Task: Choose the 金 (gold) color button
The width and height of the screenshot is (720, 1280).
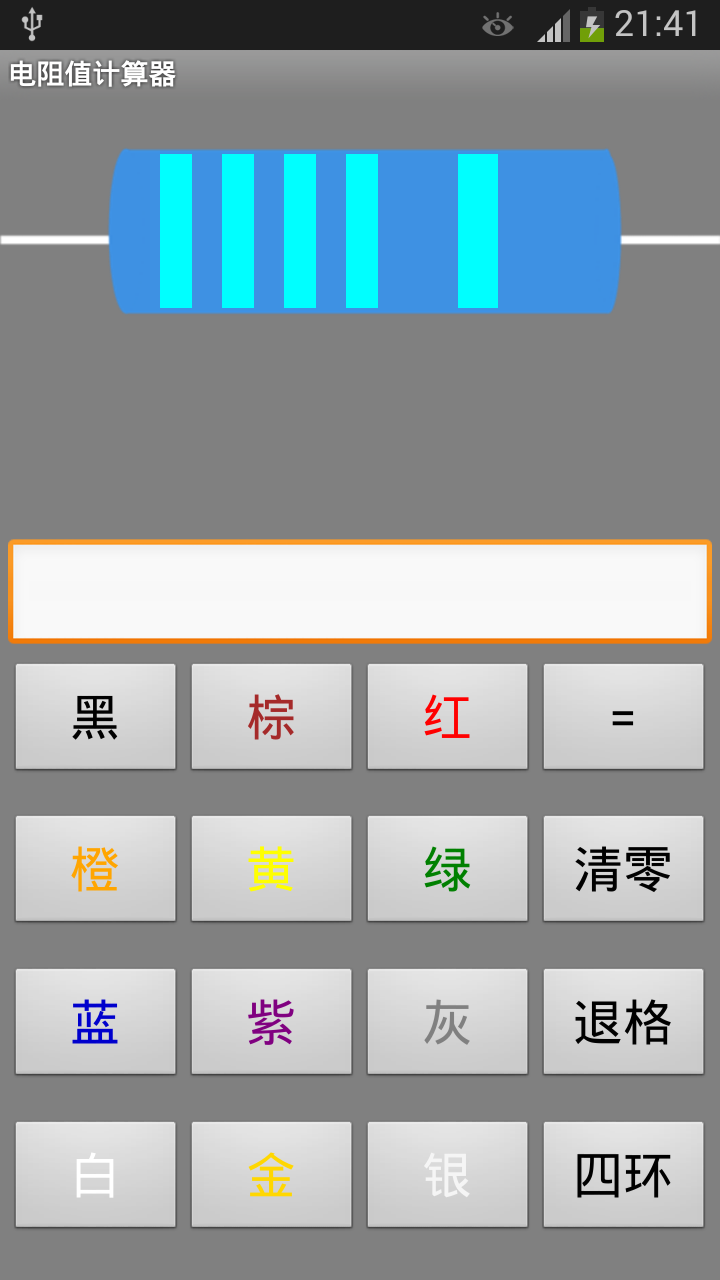Action: pos(271,1174)
